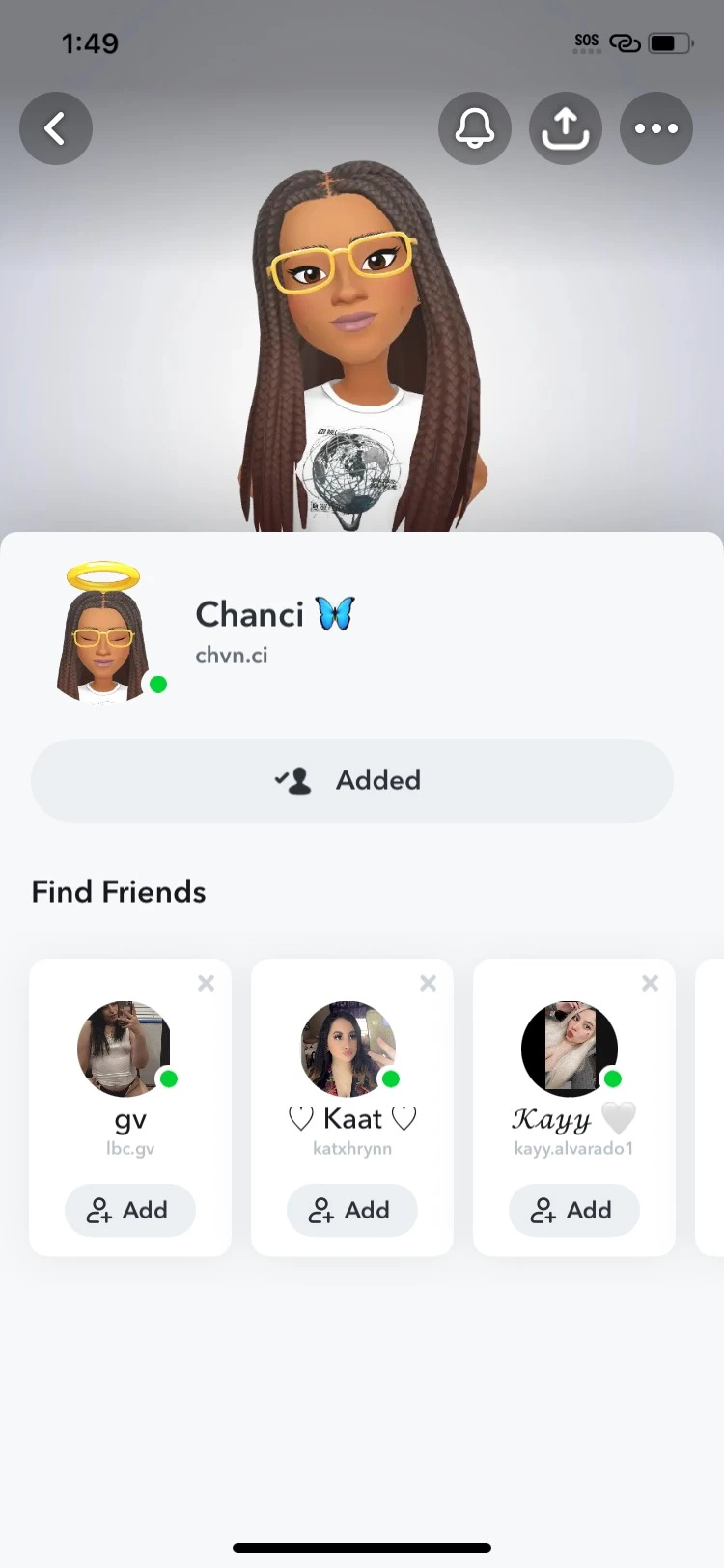The width and height of the screenshot is (724, 1568).
Task: Add gv as a friend
Action: pos(130,1210)
